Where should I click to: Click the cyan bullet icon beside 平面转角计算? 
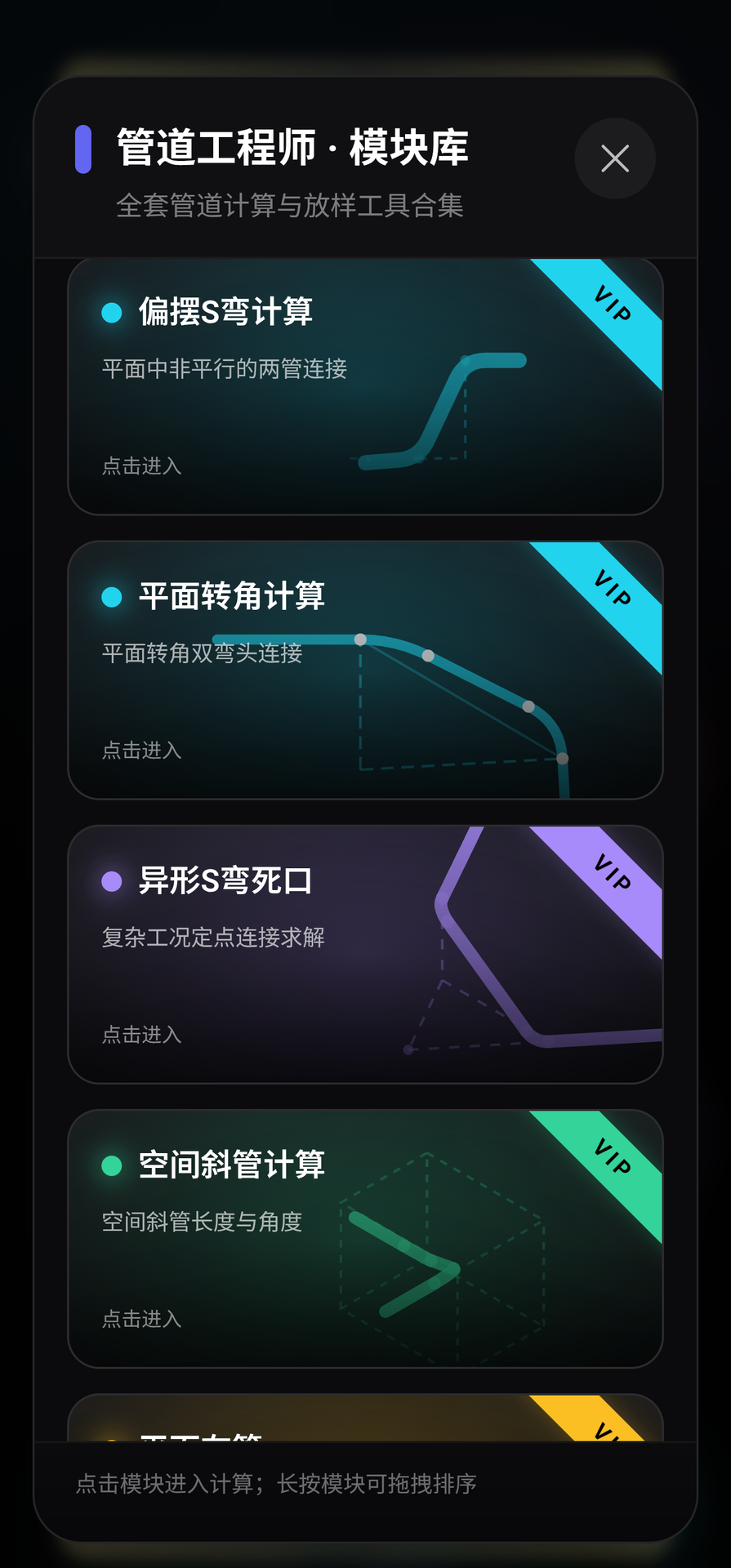pos(111,597)
